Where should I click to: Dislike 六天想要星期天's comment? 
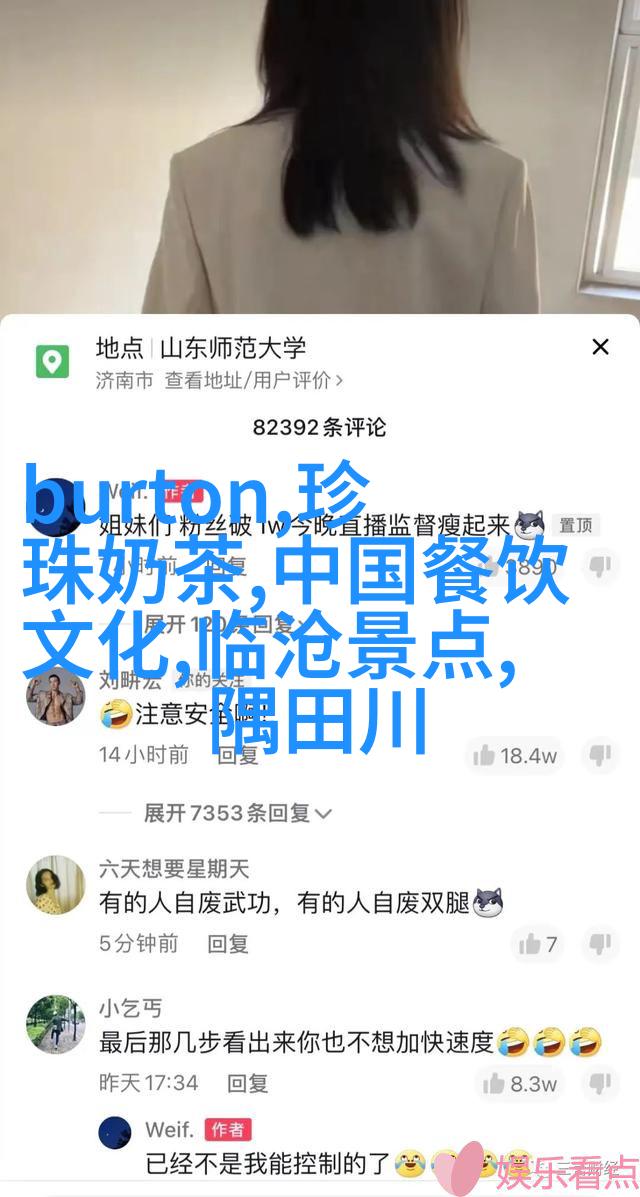(x=600, y=944)
